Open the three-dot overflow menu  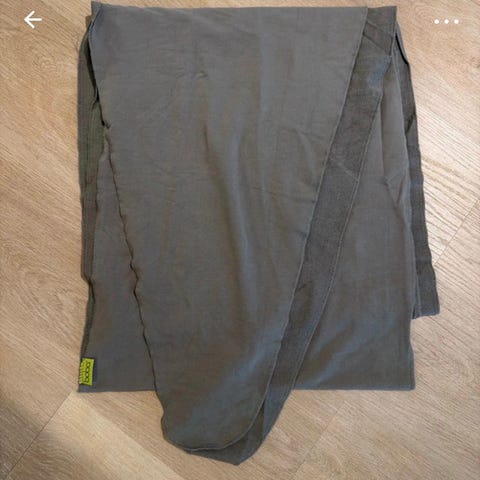447,22
